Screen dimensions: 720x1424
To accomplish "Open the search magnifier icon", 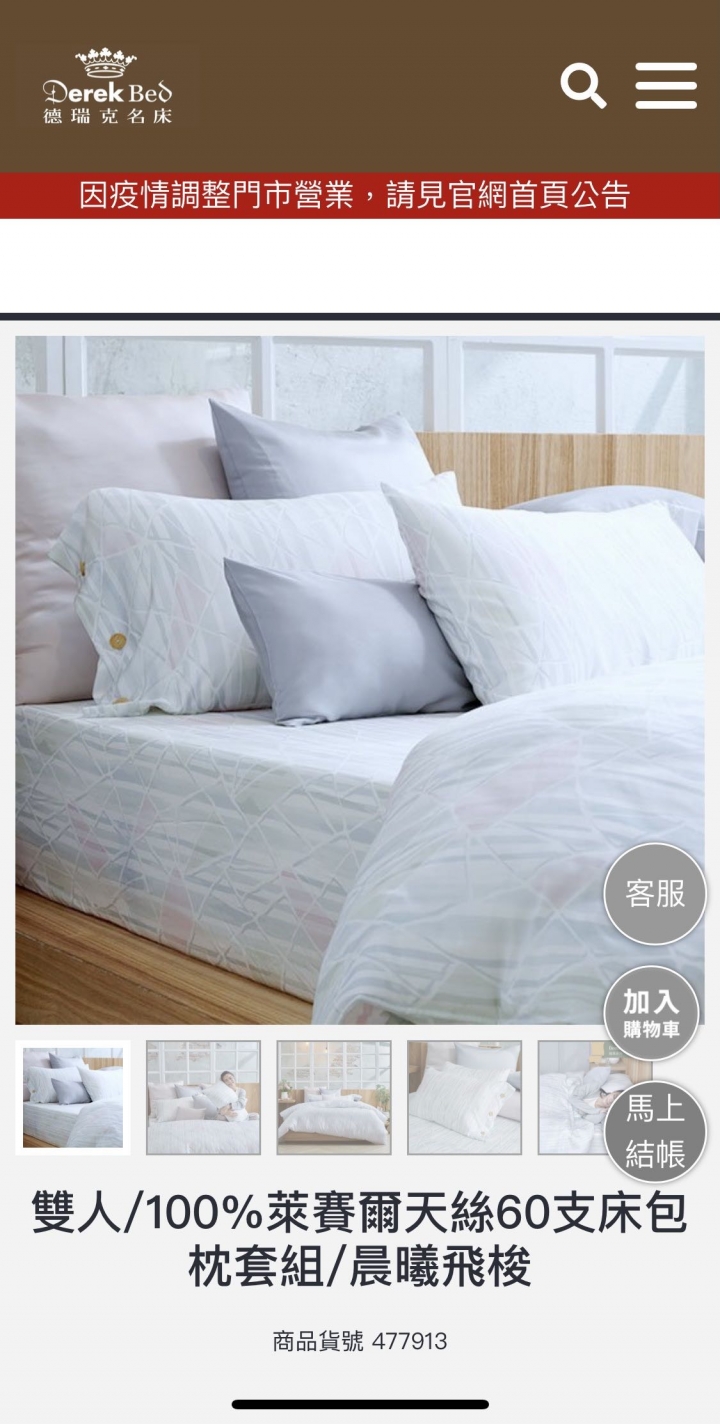I will click(x=583, y=86).
